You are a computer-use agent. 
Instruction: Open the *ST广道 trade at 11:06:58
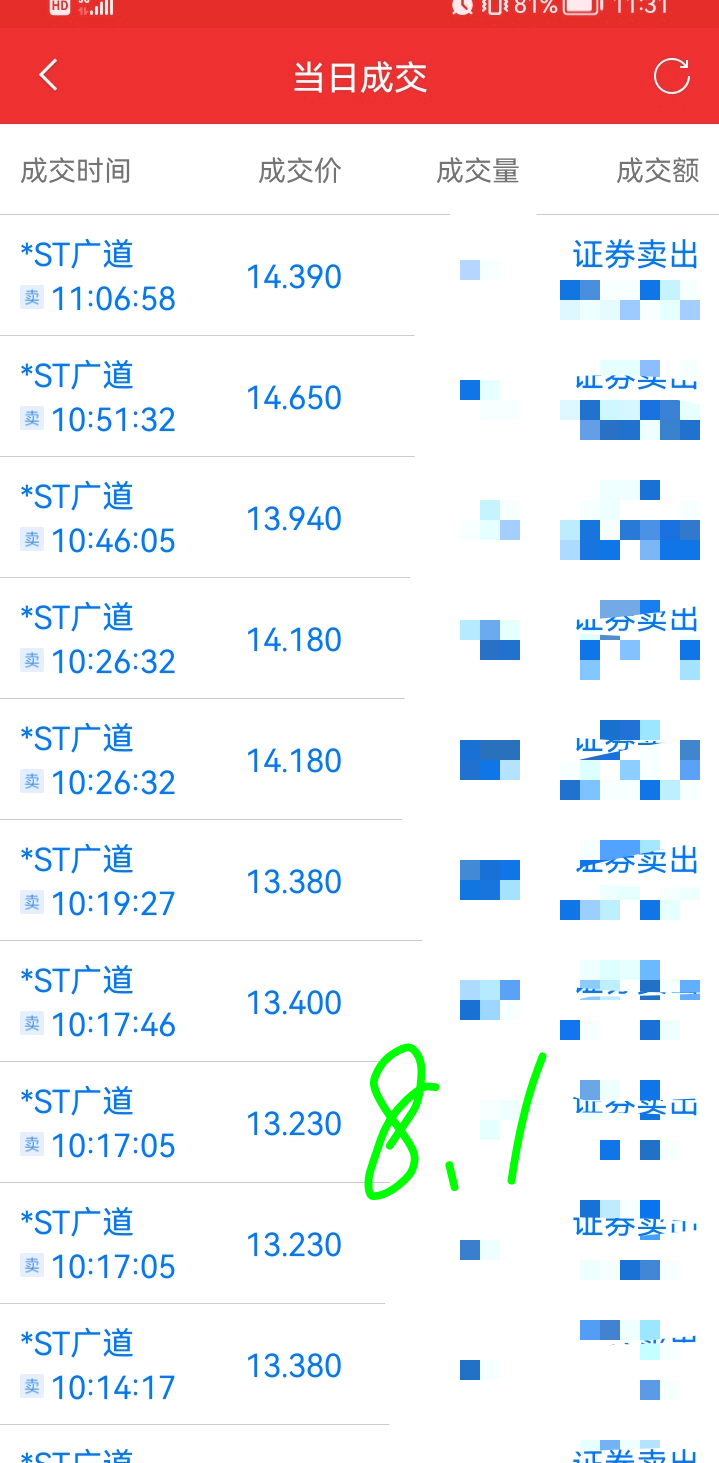pos(359,275)
